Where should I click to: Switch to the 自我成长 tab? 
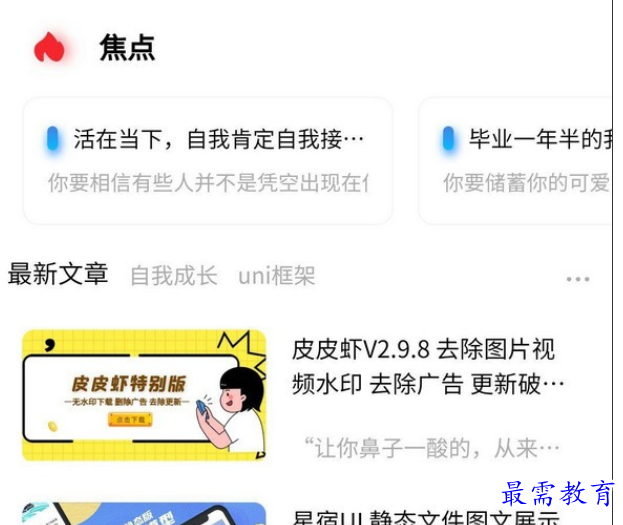coord(173,276)
